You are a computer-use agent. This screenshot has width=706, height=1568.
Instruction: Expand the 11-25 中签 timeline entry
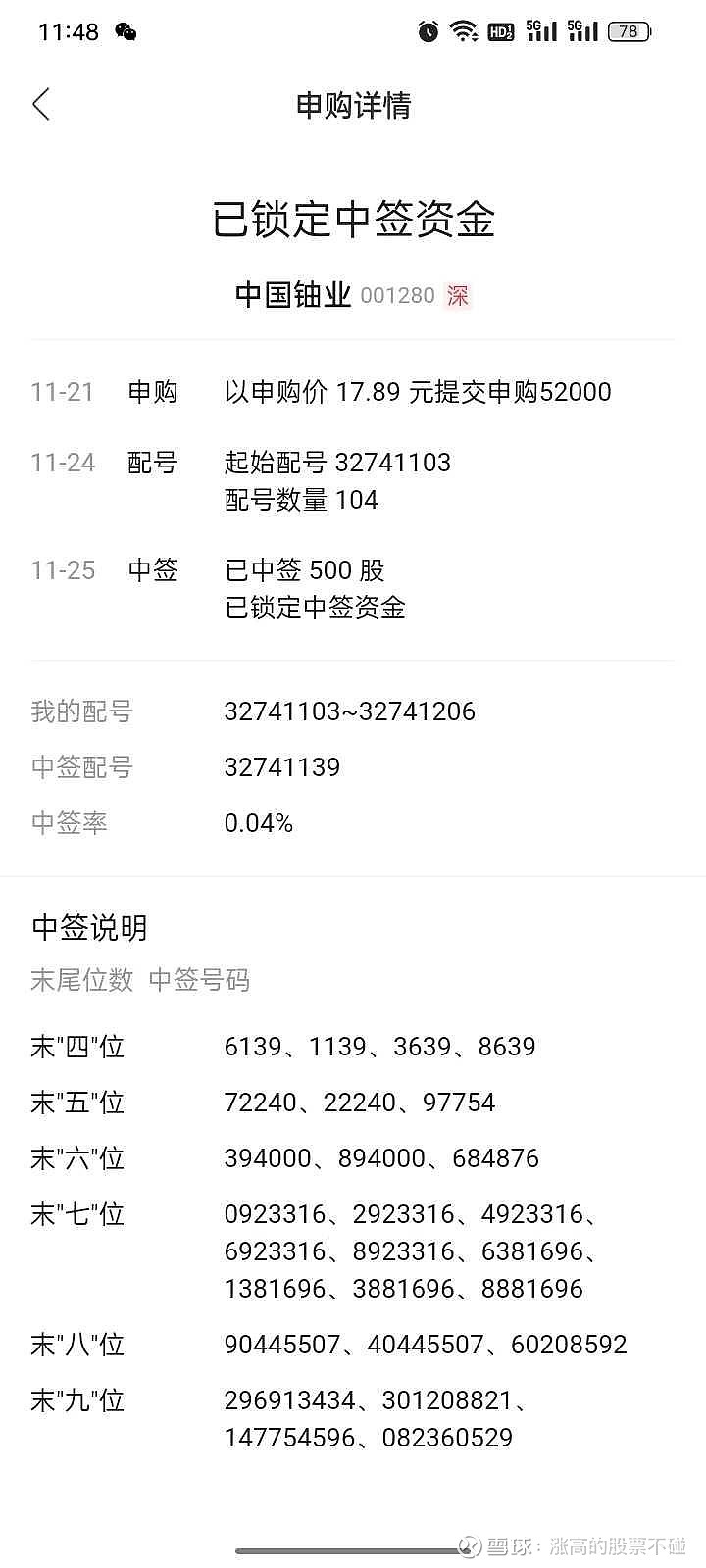(x=353, y=588)
